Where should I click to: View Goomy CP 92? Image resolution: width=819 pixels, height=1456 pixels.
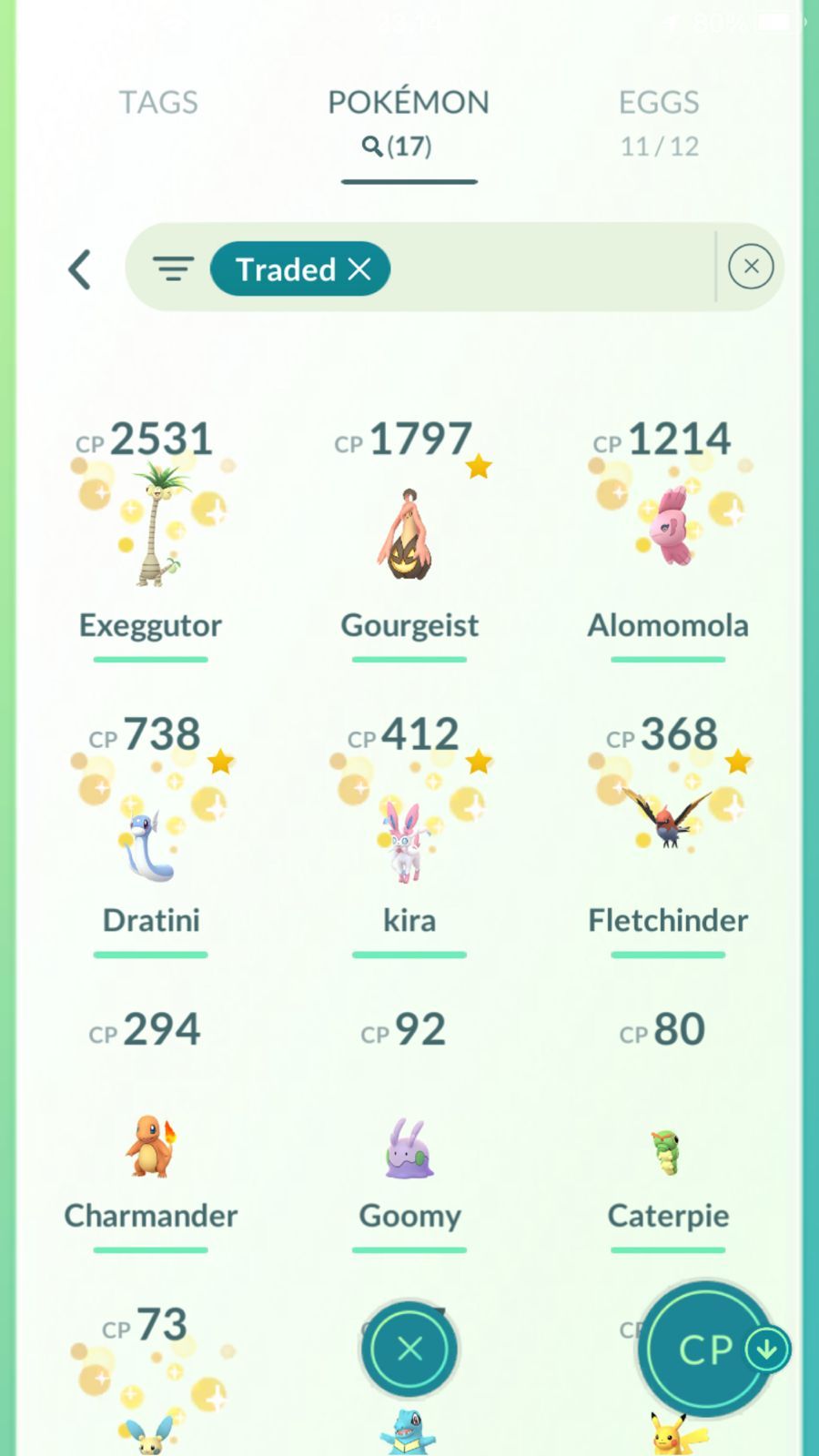409,1130
